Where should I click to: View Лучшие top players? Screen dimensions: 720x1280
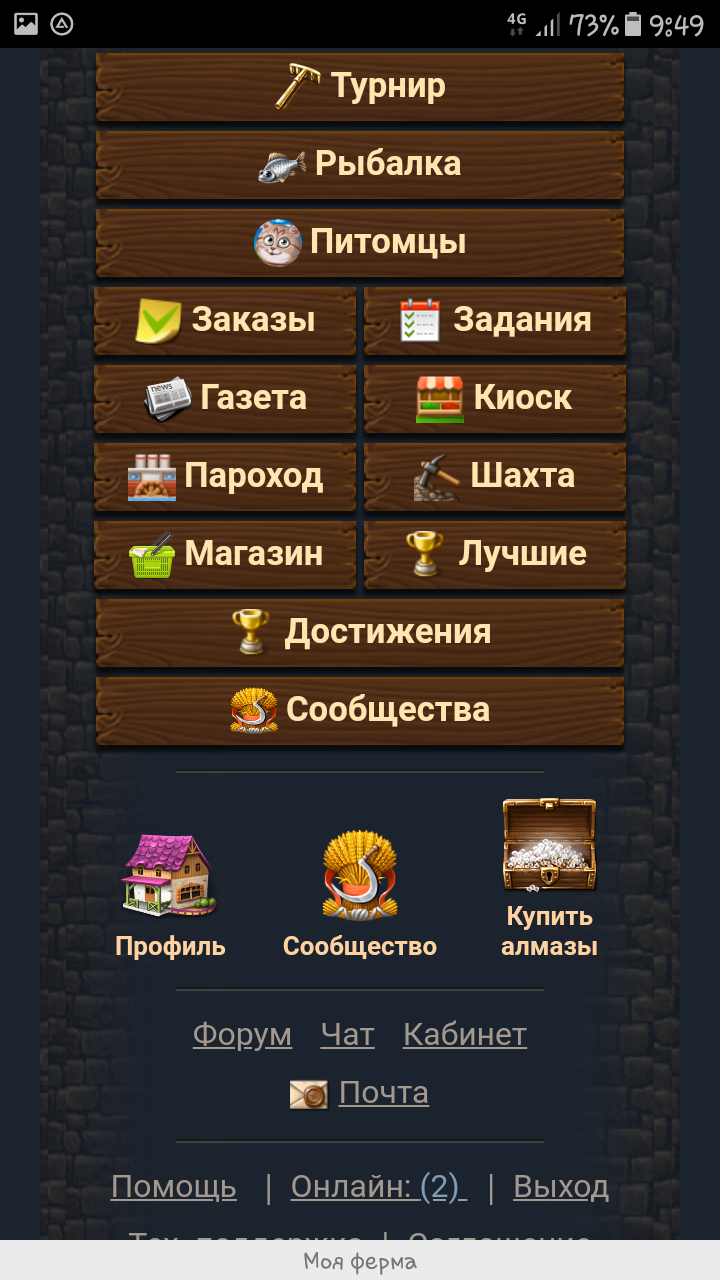click(x=495, y=554)
